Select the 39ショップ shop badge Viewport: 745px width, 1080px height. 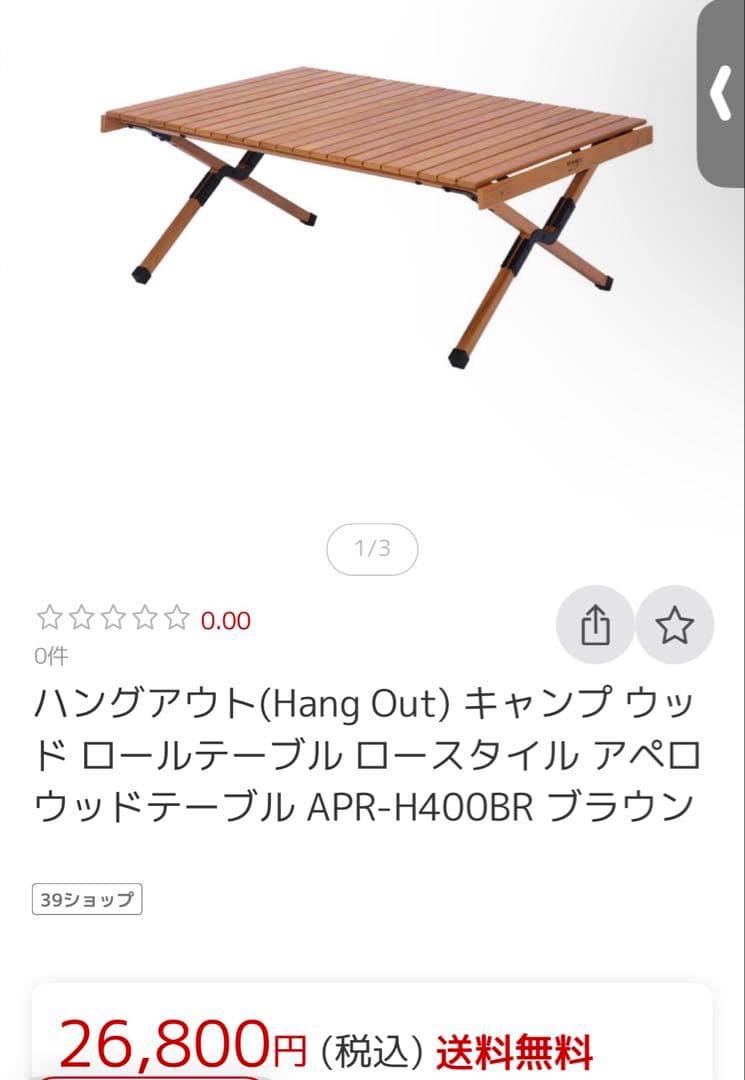[x=86, y=897]
